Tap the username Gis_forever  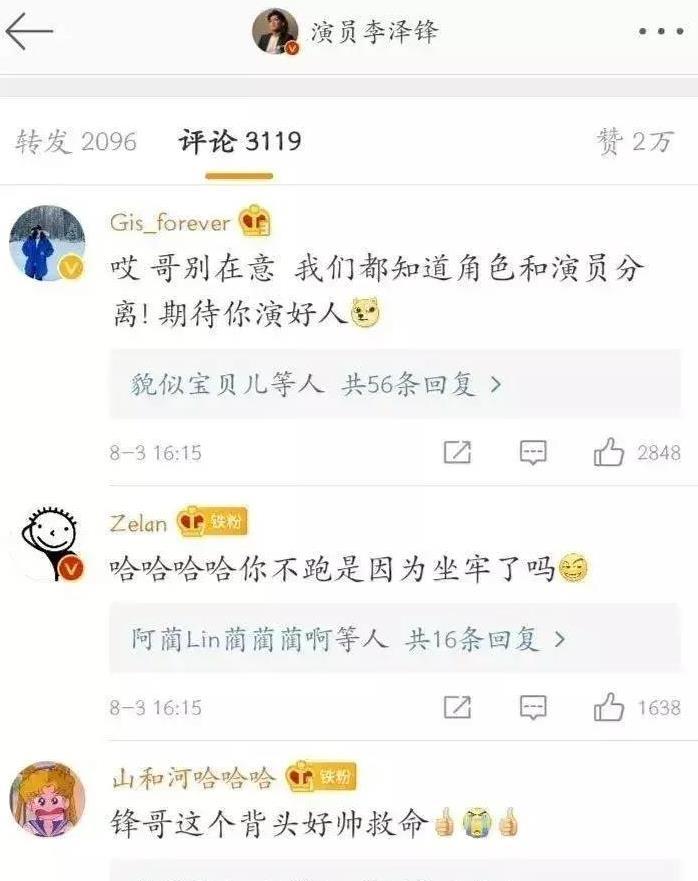[170, 222]
